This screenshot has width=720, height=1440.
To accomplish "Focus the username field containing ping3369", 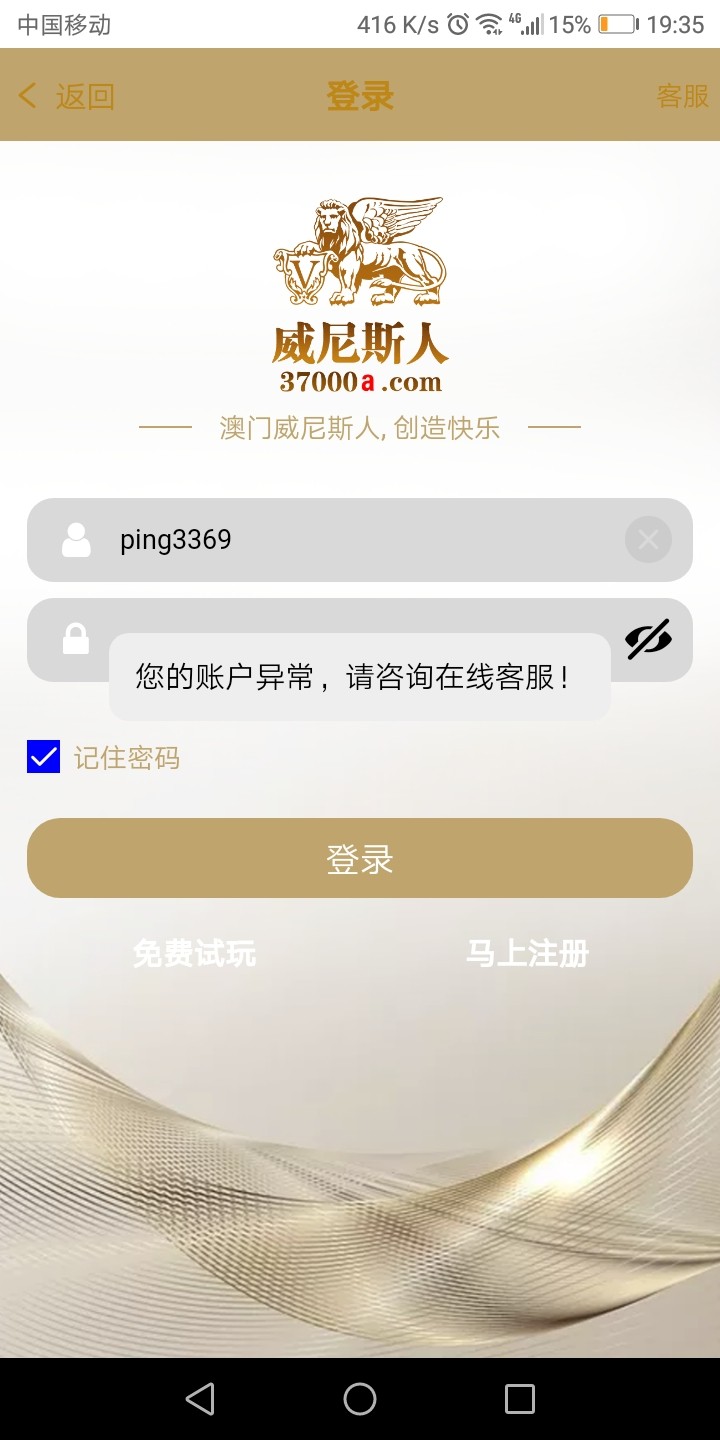I will pyautogui.click(x=360, y=540).
